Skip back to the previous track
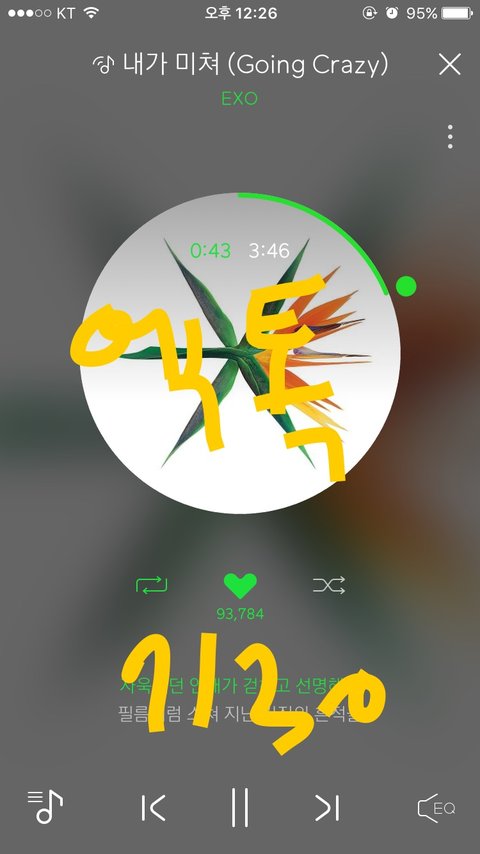480x854 pixels. 153,808
